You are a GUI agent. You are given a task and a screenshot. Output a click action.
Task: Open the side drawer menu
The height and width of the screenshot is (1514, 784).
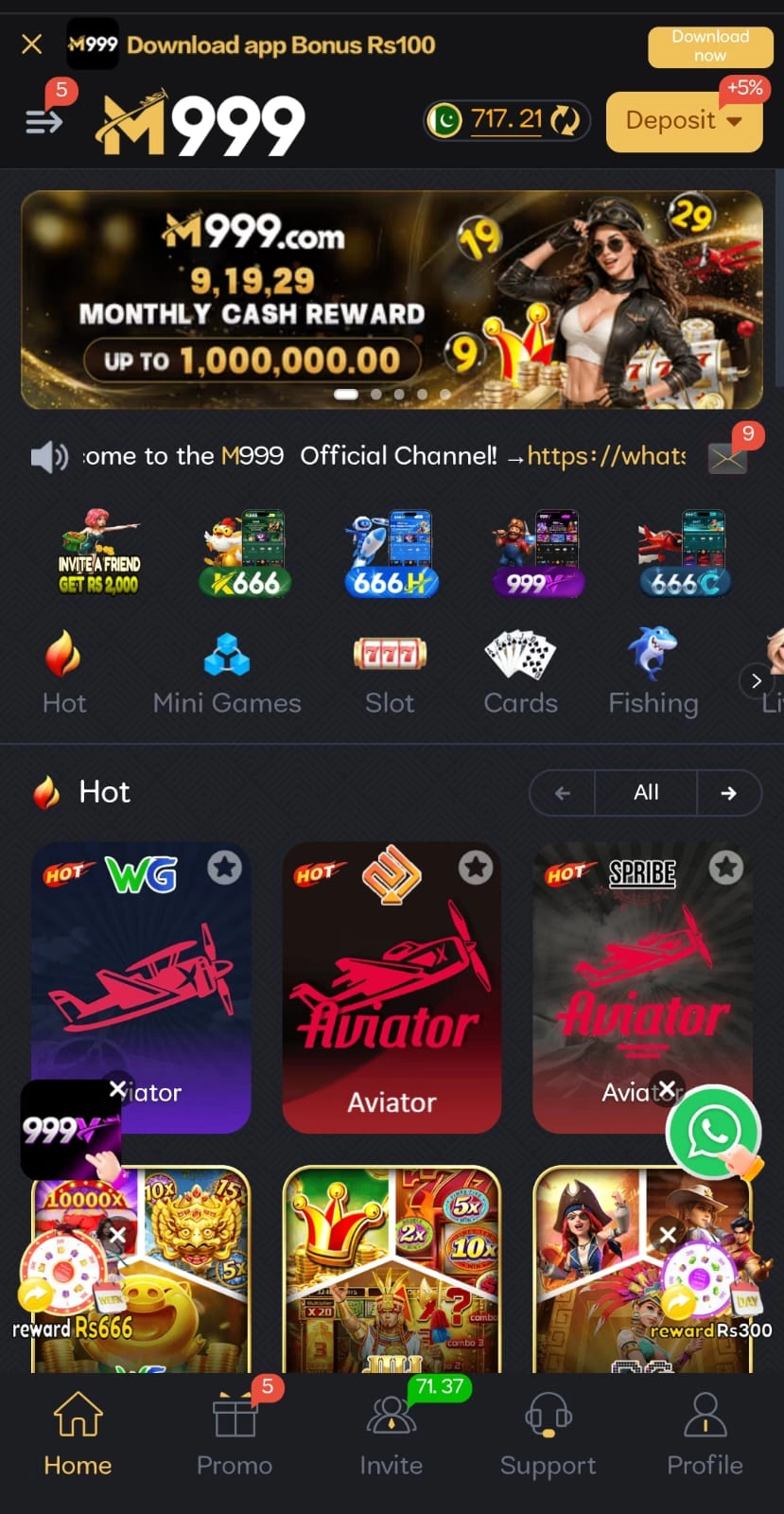(44, 121)
